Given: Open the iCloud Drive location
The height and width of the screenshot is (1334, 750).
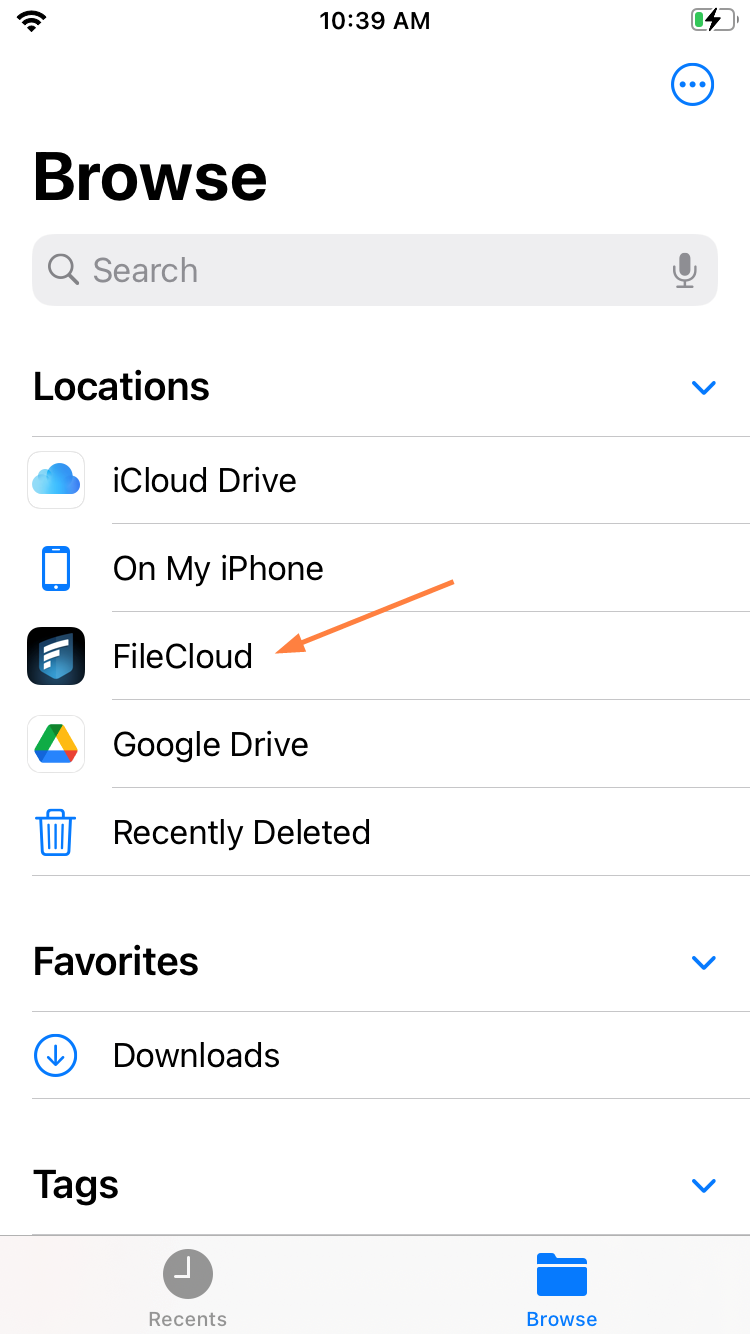Looking at the screenshot, I should pos(205,480).
